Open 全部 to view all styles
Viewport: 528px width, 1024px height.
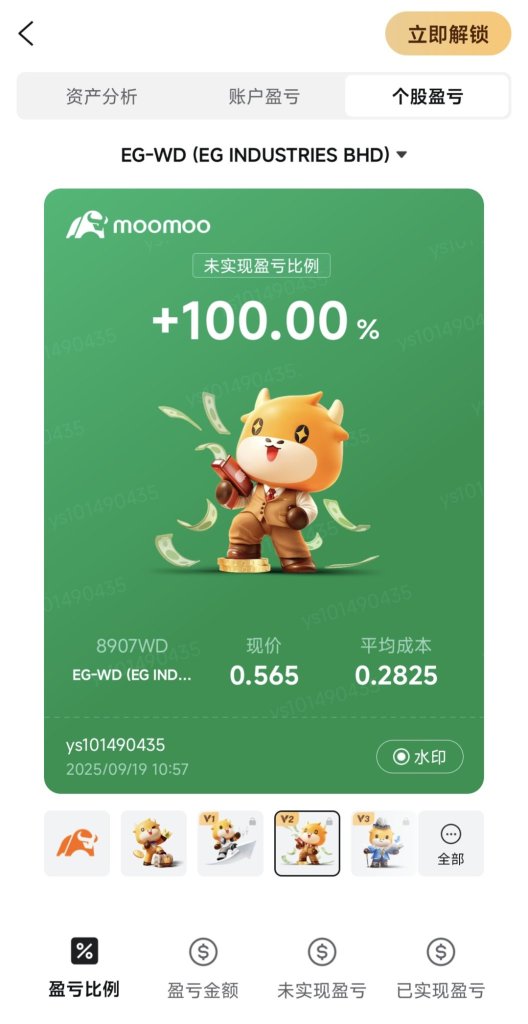click(451, 843)
